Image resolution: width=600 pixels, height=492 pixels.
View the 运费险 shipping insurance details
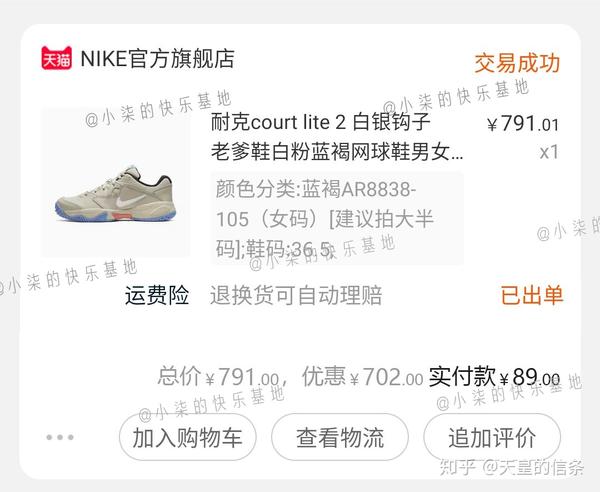point(156,295)
